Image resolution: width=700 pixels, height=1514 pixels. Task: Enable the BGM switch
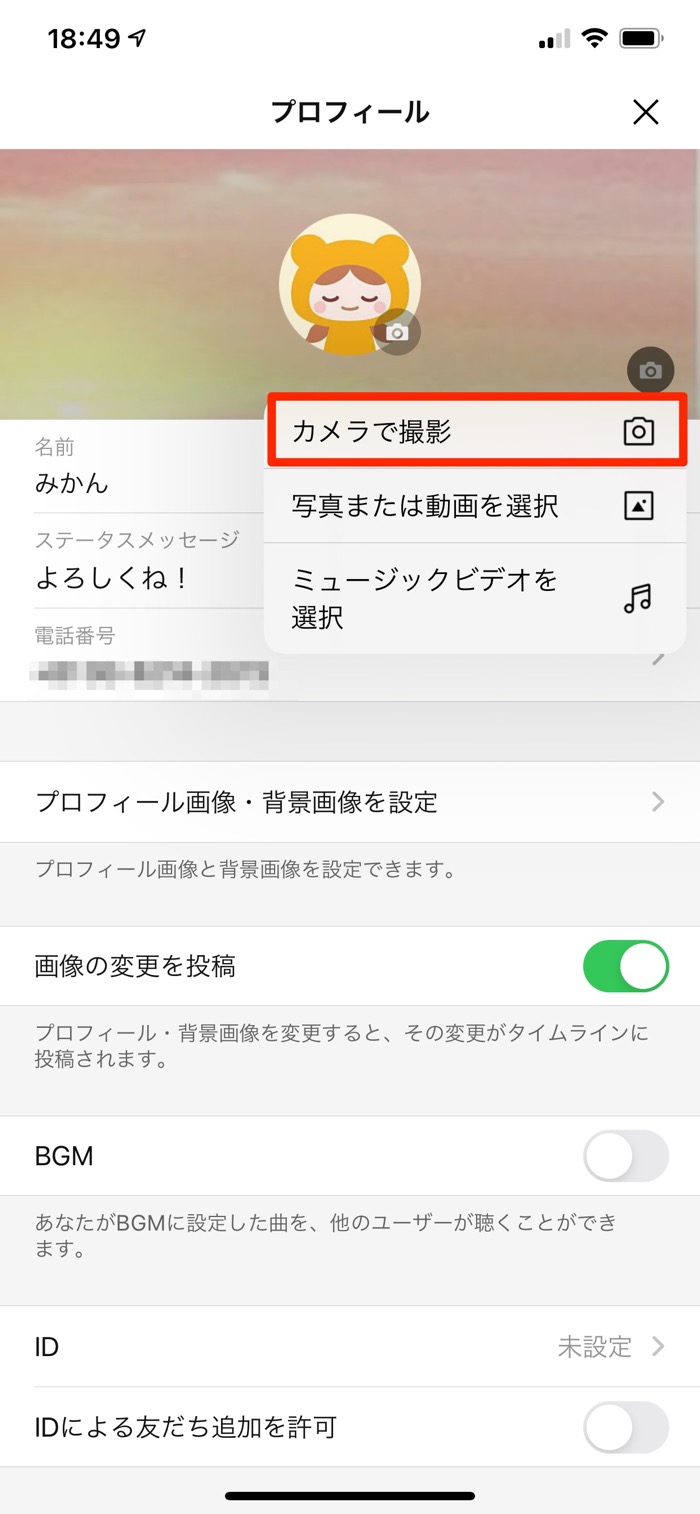[626, 1156]
